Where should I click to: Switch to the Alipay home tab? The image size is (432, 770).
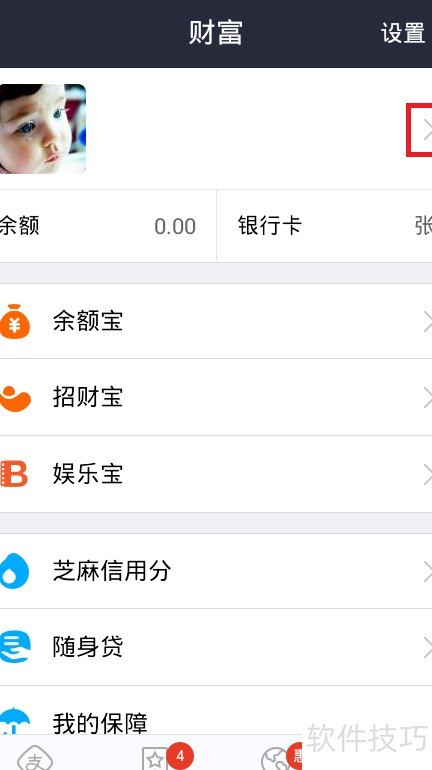[x=34, y=756]
